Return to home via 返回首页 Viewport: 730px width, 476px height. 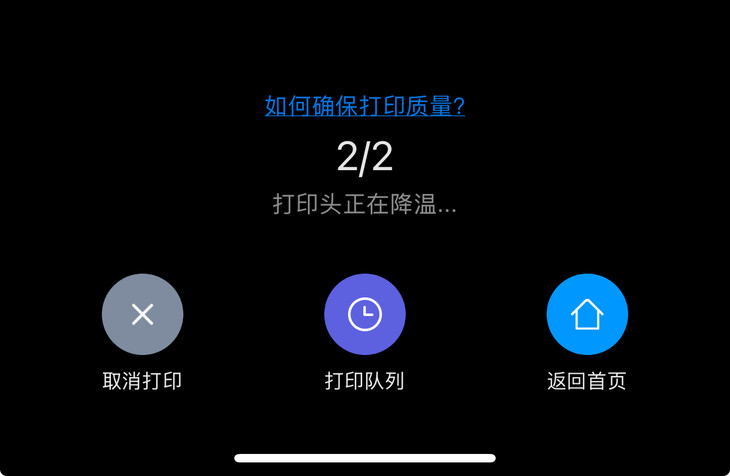pos(587,315)
